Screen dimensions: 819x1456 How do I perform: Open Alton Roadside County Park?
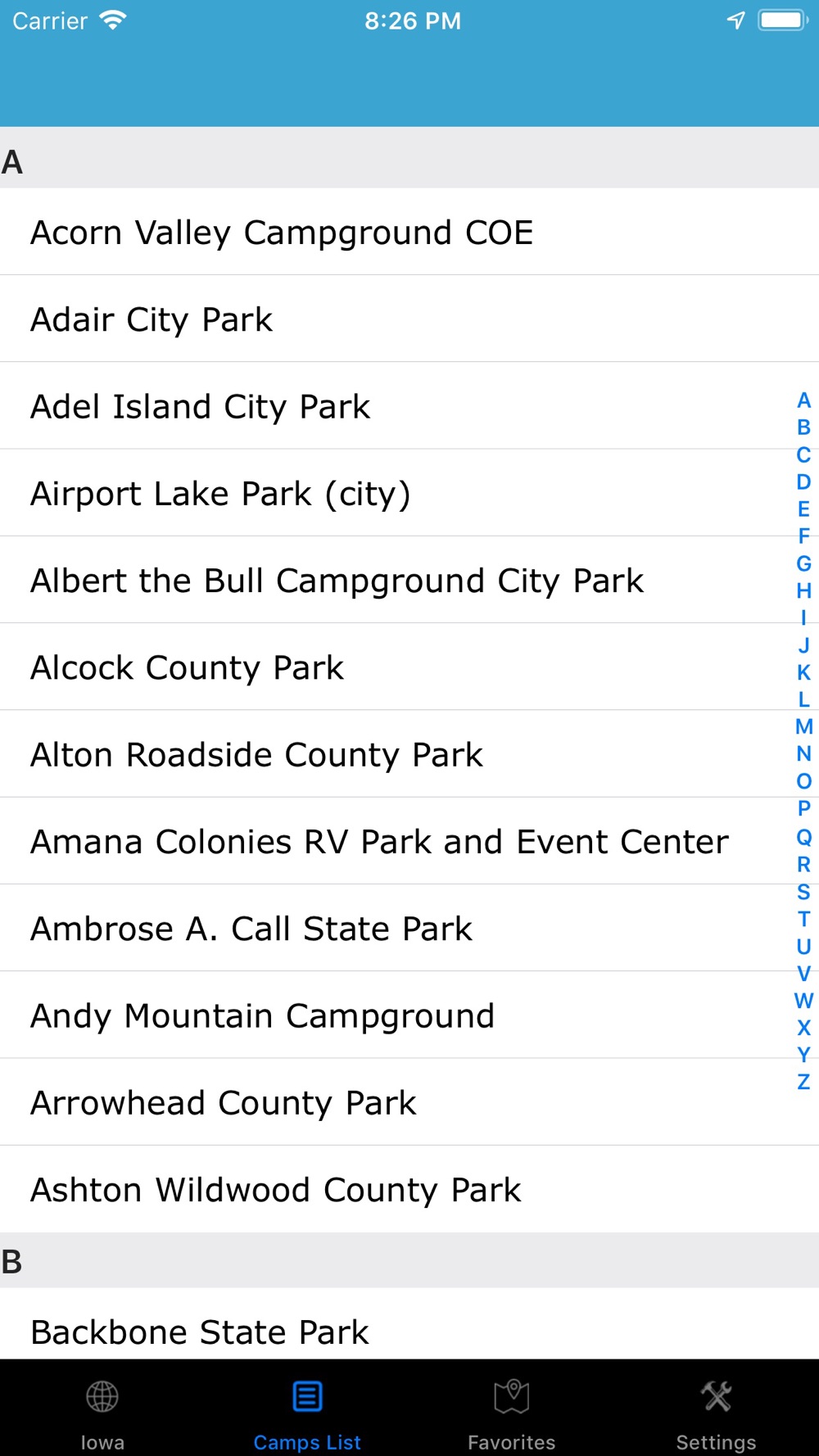coord(409,754)
